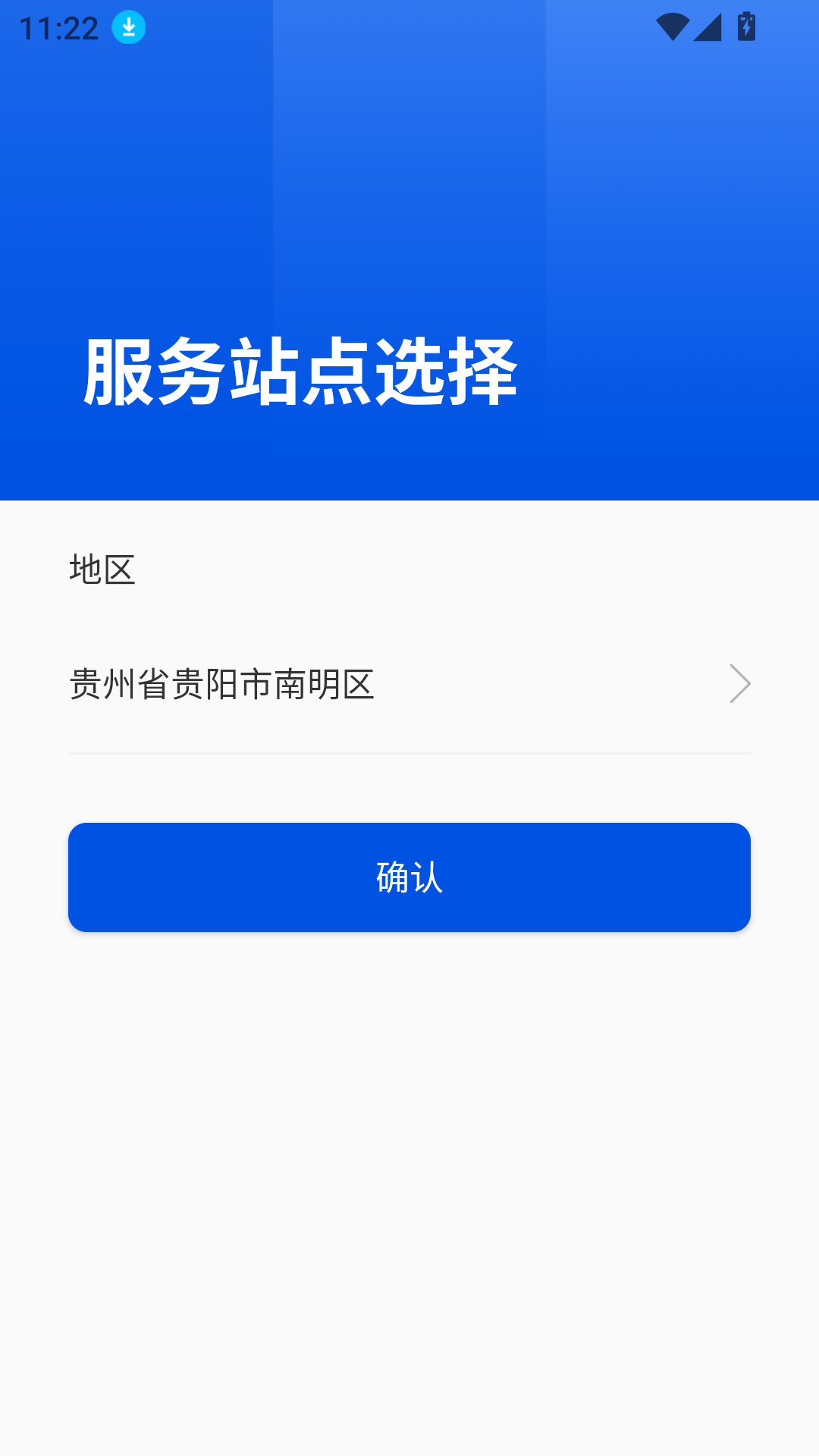819x1456 pixels.
Task: Tap the blue header banner area
Action: pyautogui.click(x=409, y=250)
